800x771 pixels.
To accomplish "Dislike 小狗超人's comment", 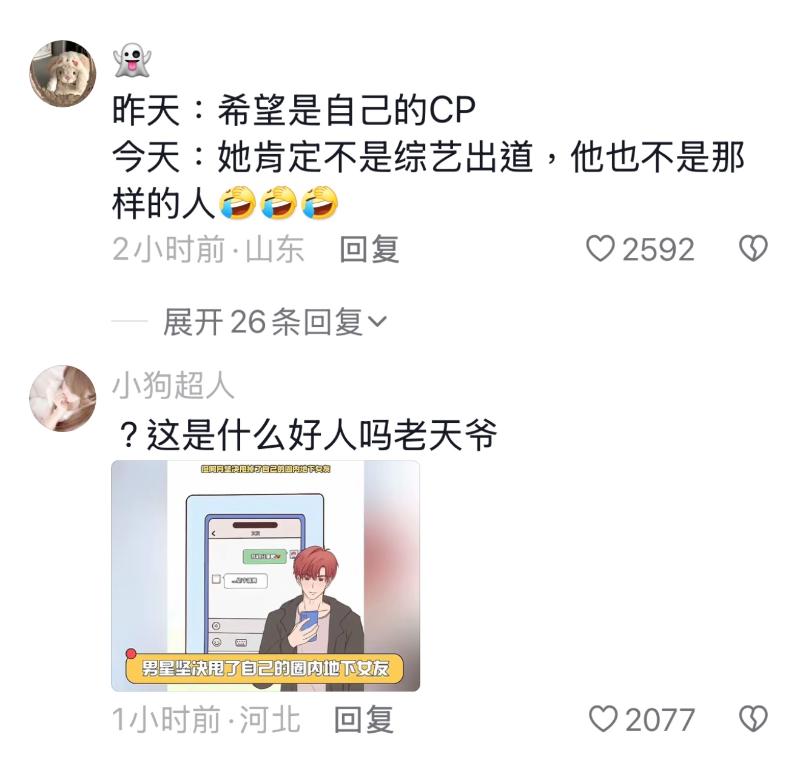I will point(752,718).
